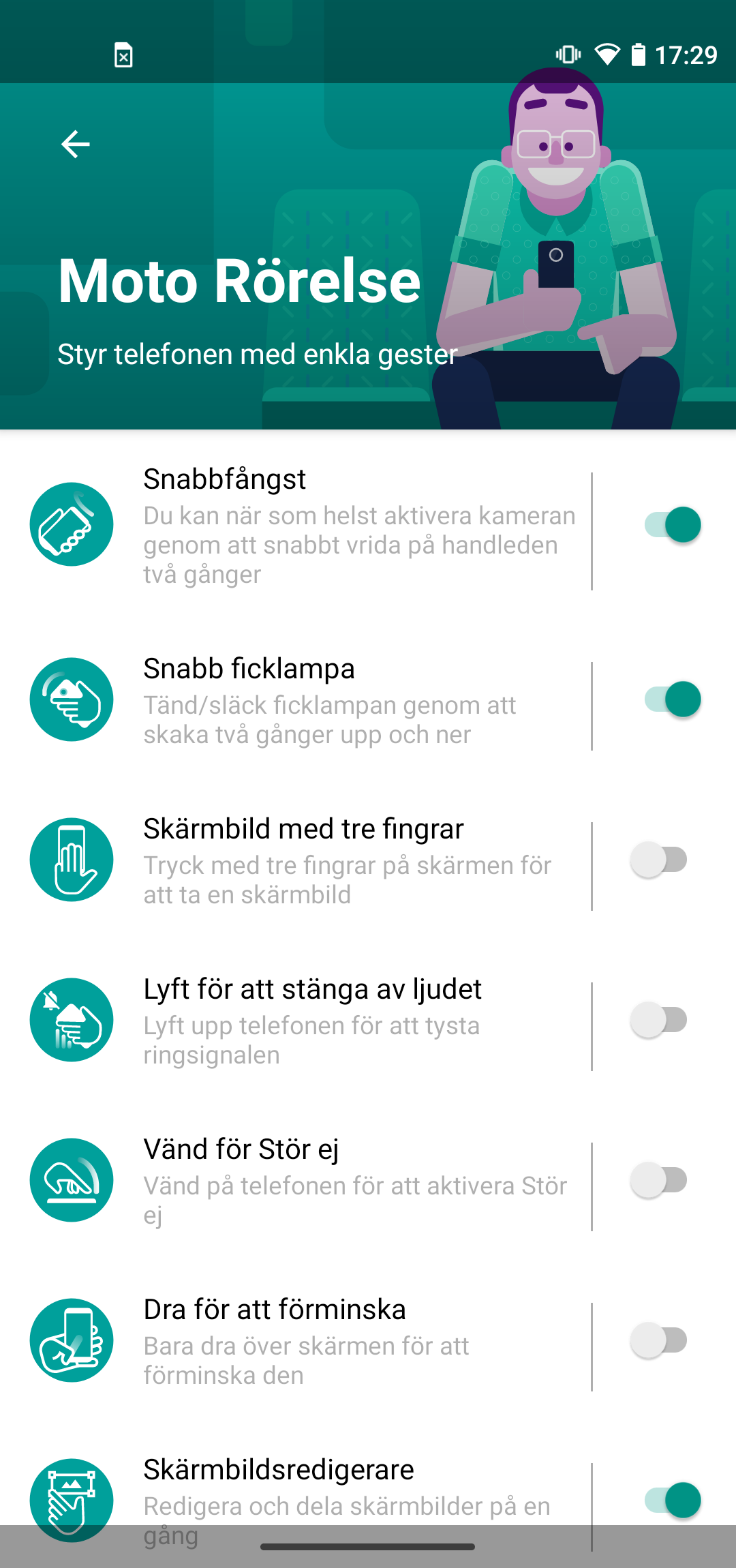Viewport: 736px width, 1568px height.
Task: Enable Skärmbild med tre fingrar switch
Action: [659, 860]
